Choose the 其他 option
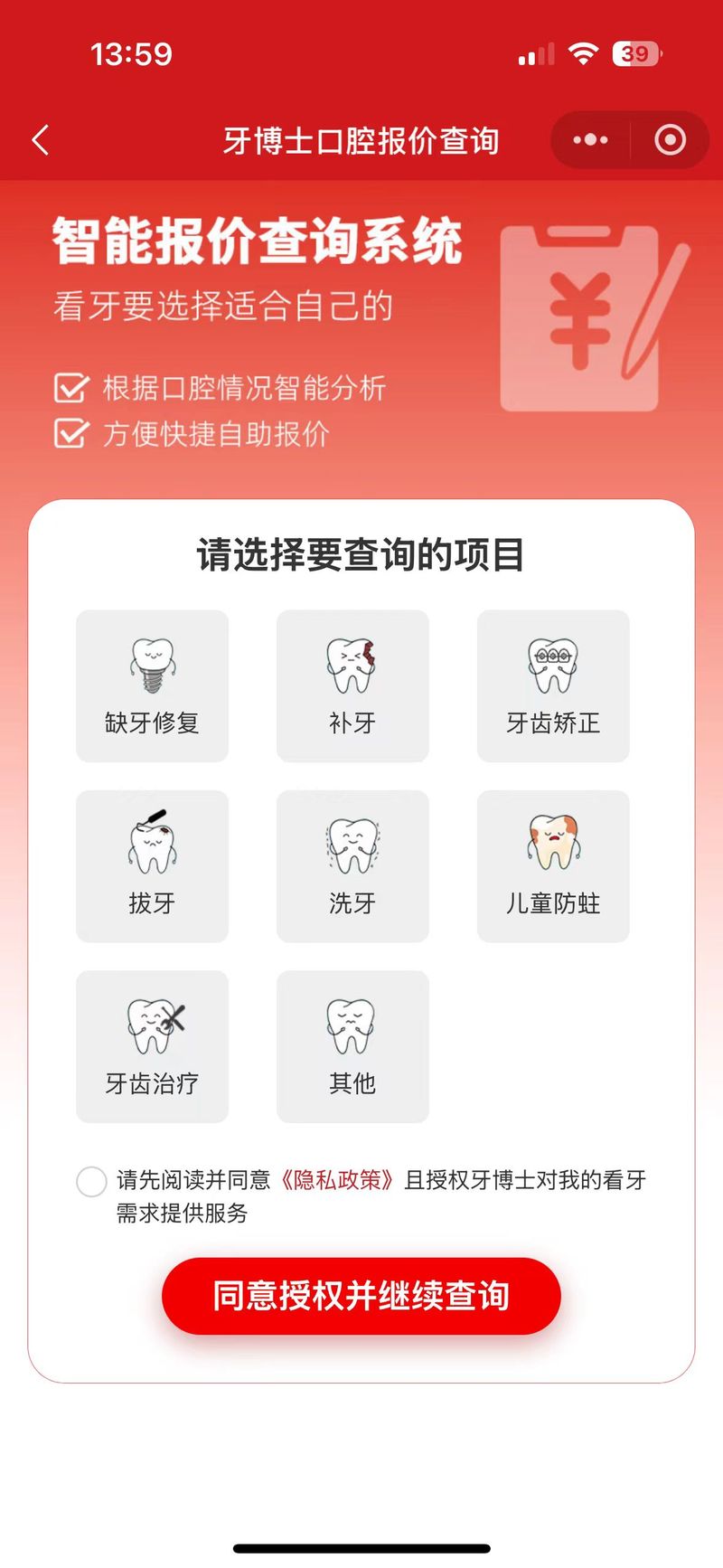 [x=352, y=1046]
